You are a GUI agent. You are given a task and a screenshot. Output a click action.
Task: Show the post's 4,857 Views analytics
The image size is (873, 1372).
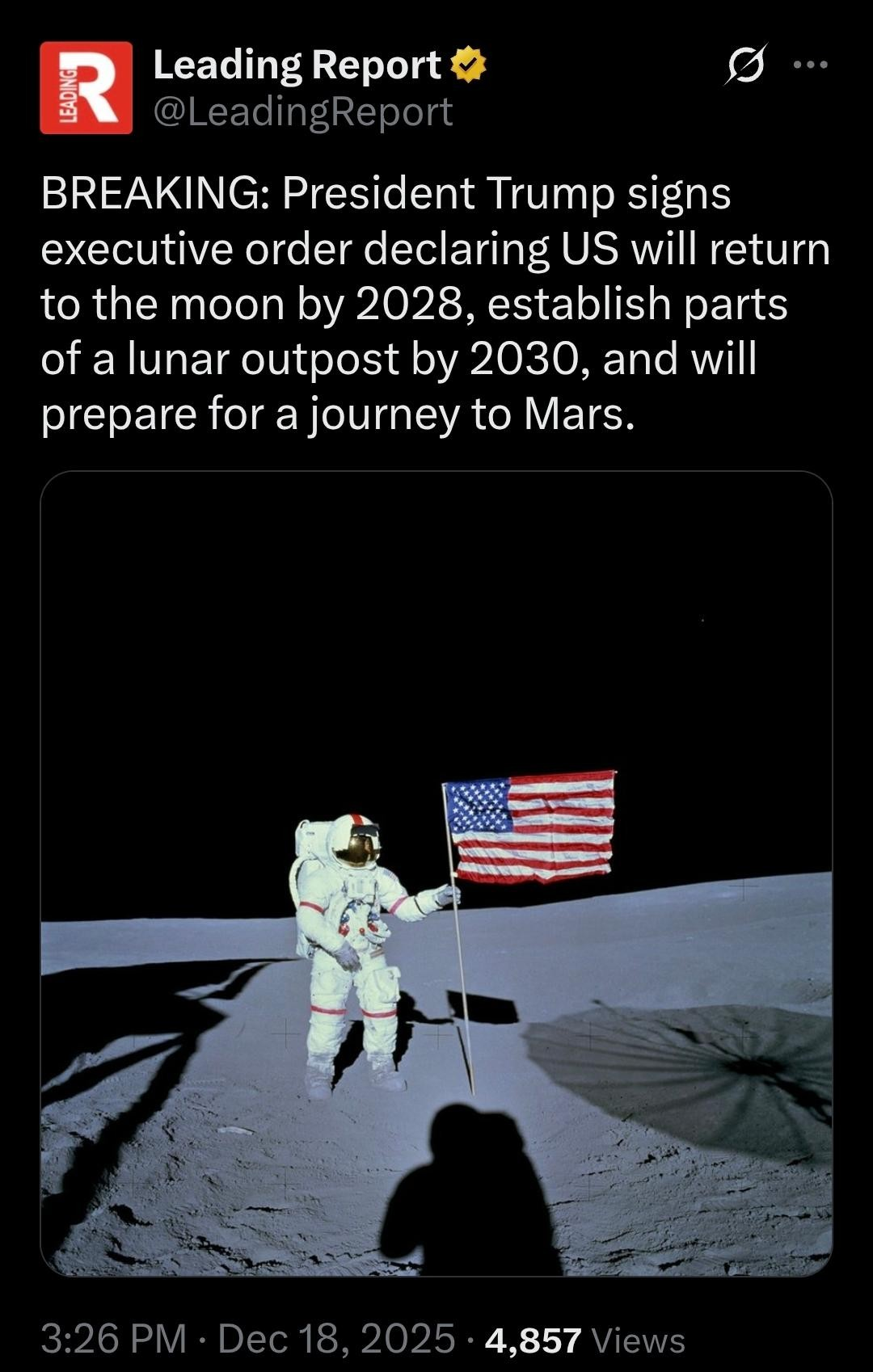coord(584,1340)
